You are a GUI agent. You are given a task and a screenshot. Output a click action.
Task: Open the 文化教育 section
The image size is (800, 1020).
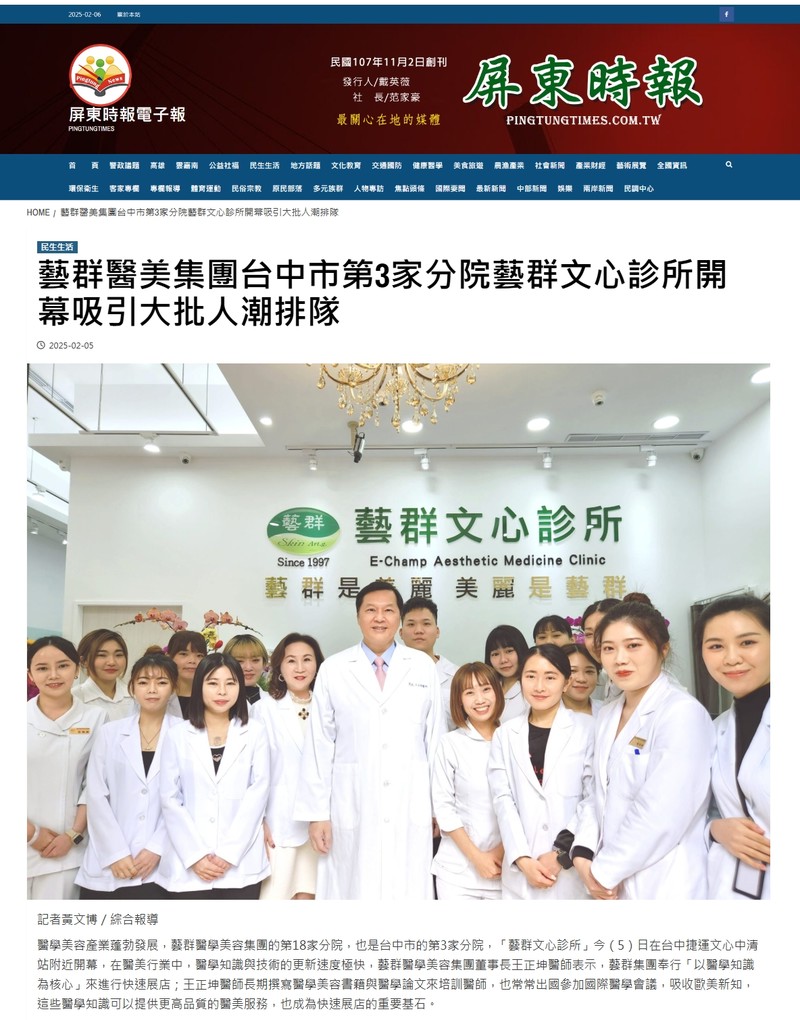[346, 165]
